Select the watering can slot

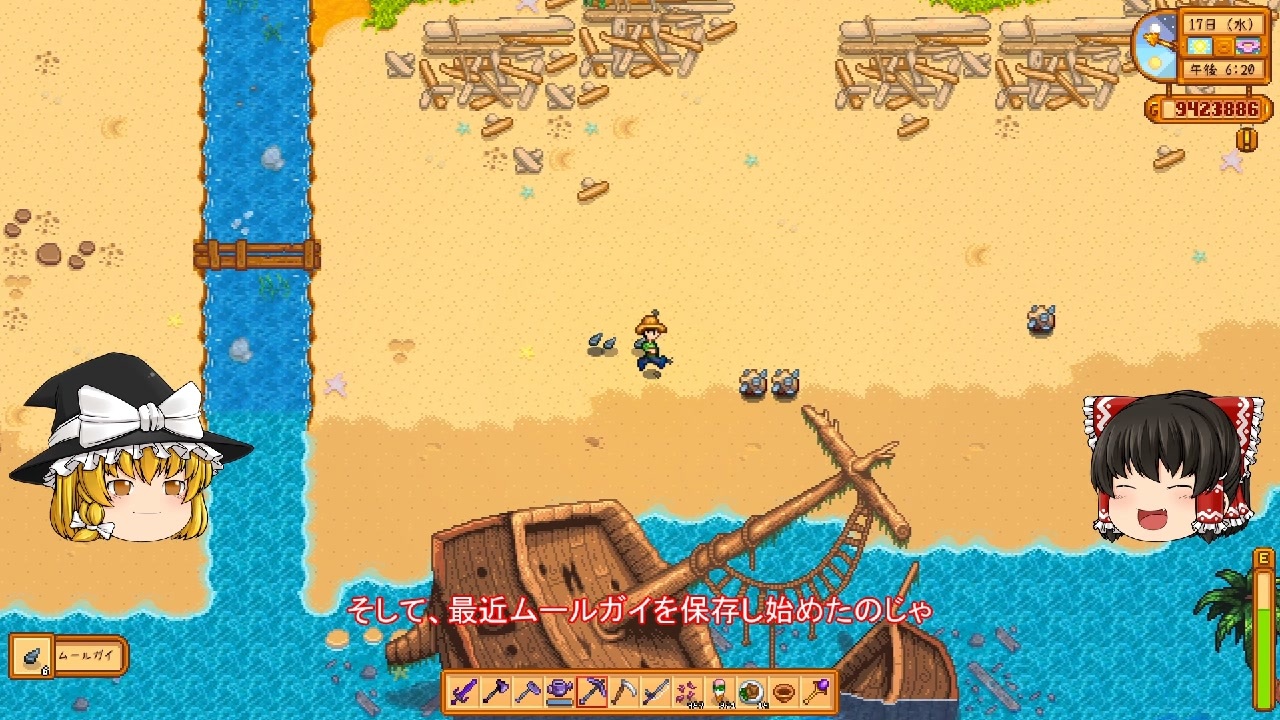click(560, 691)
